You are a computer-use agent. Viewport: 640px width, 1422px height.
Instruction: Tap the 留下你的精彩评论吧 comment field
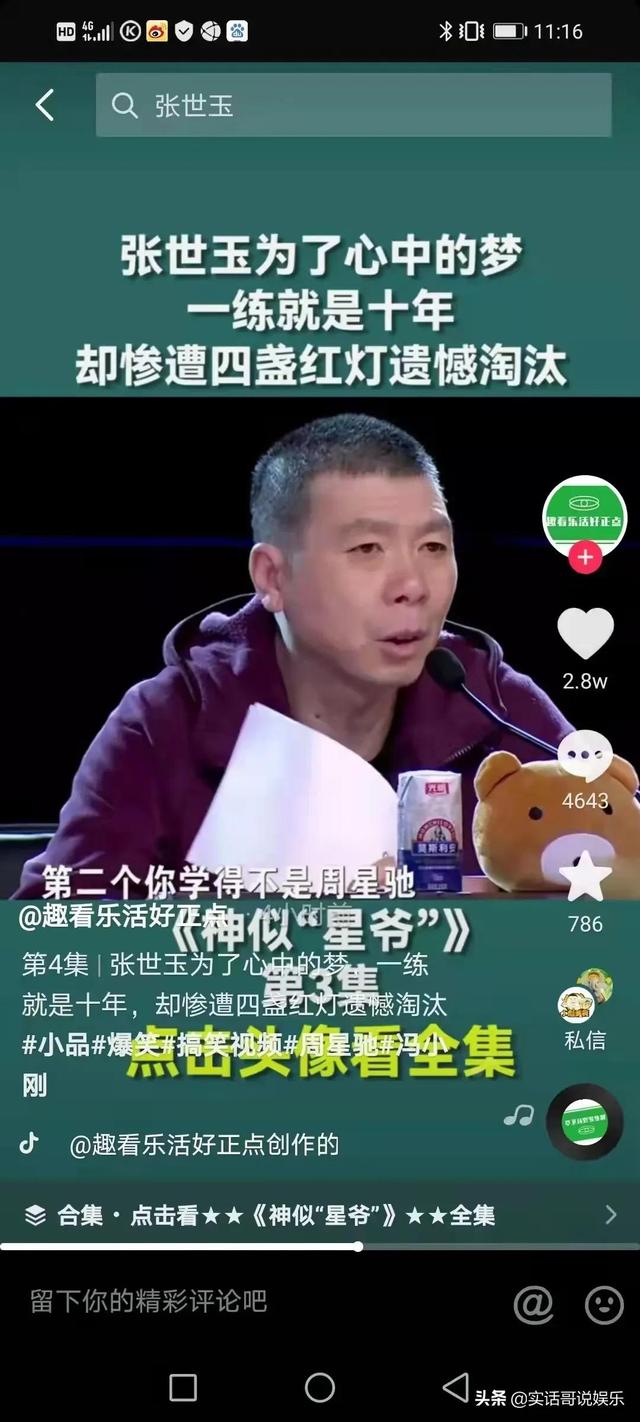(150, 1301)
